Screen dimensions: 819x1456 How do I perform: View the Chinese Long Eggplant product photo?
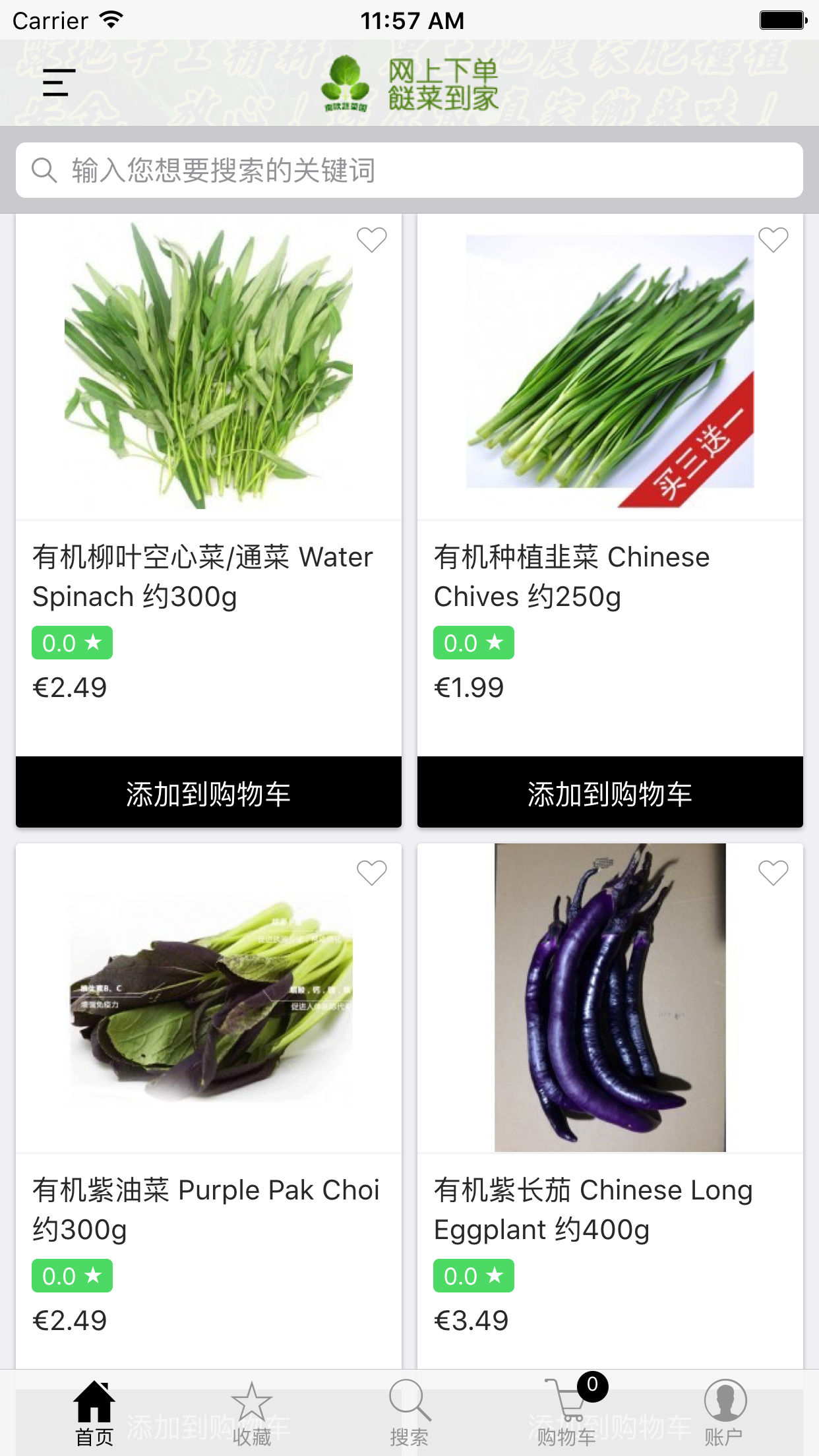pos(609,1002)
